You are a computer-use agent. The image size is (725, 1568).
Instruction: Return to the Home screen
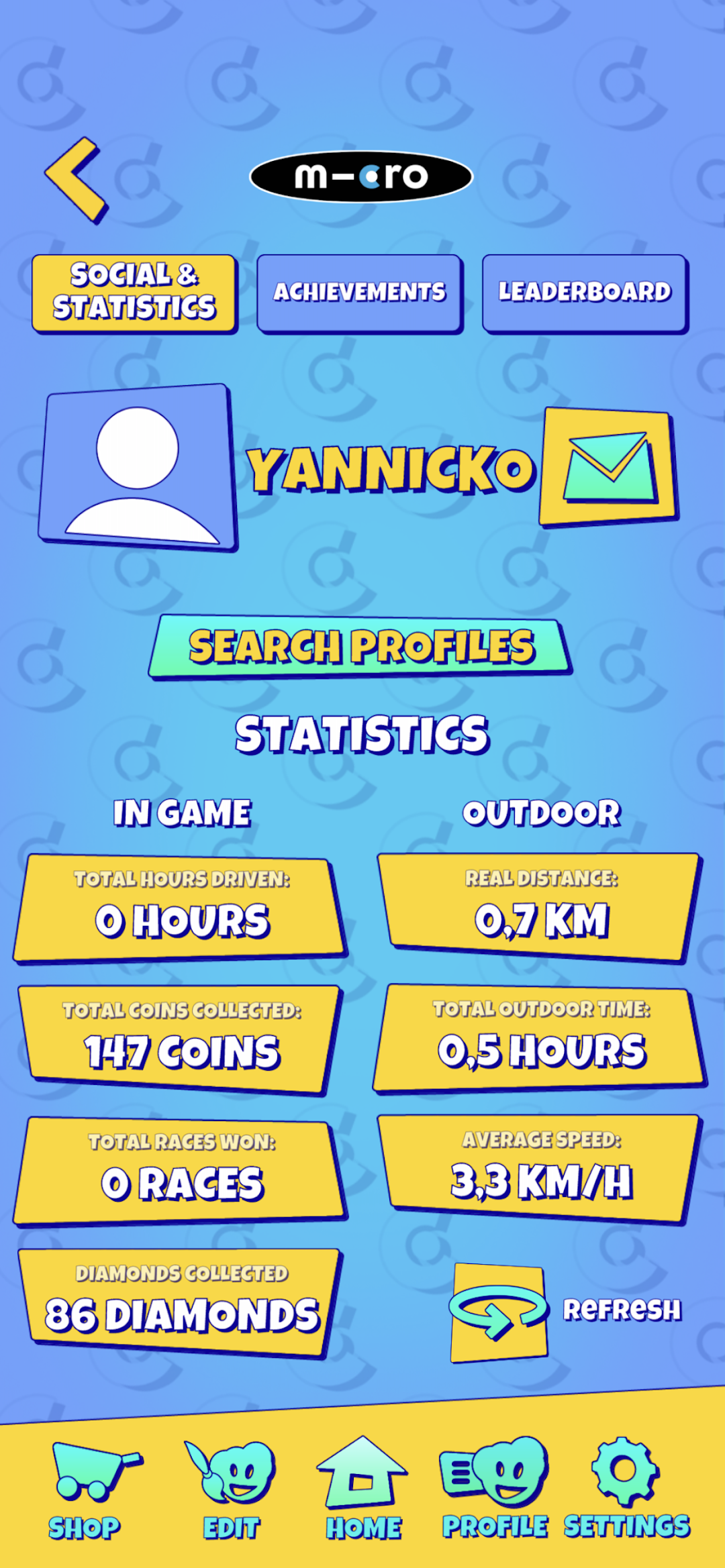[x=363, y=1489]
